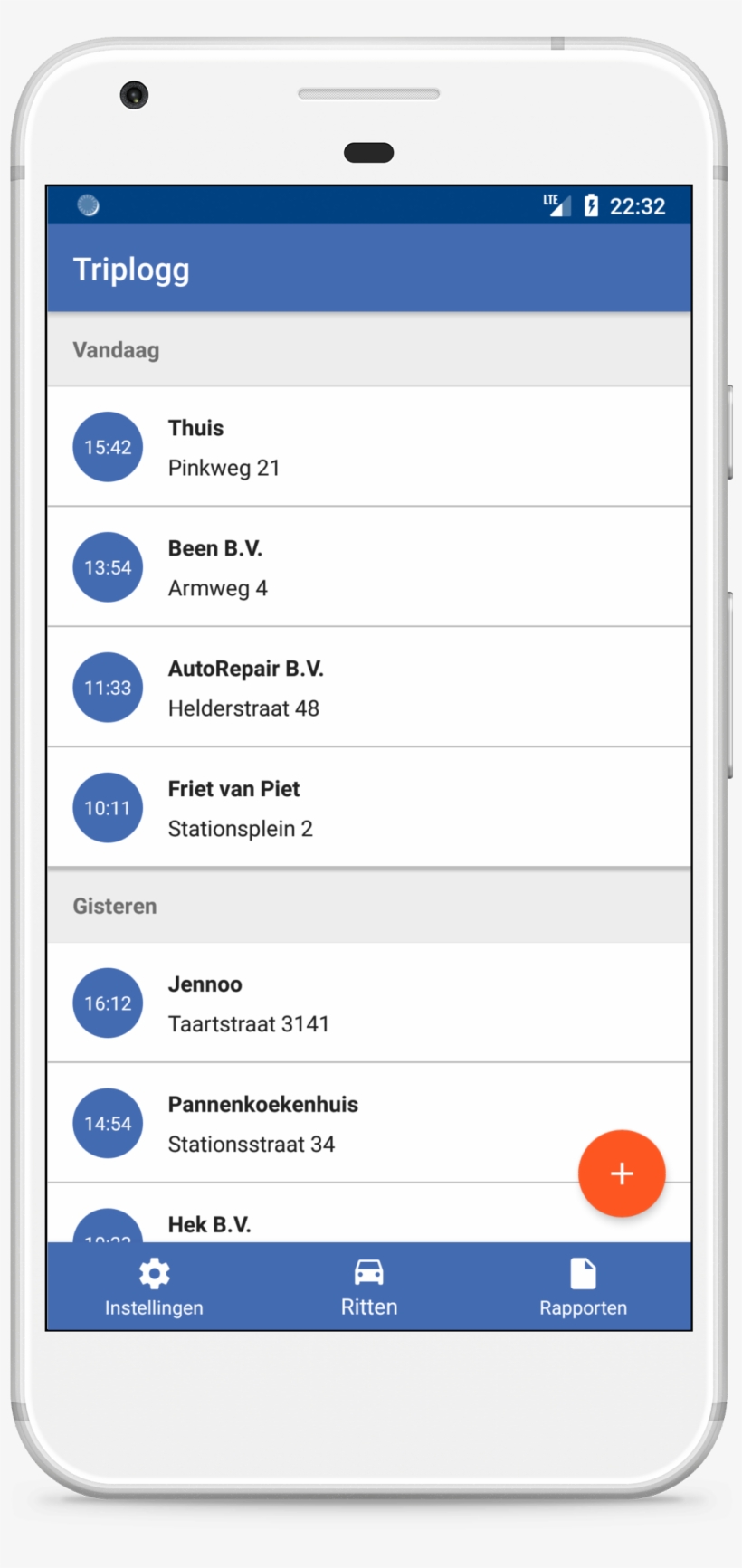The height and width of the screenshot is (1568, 742).
Task: Tap the LTE signal indicator
Action: (556, 205)
